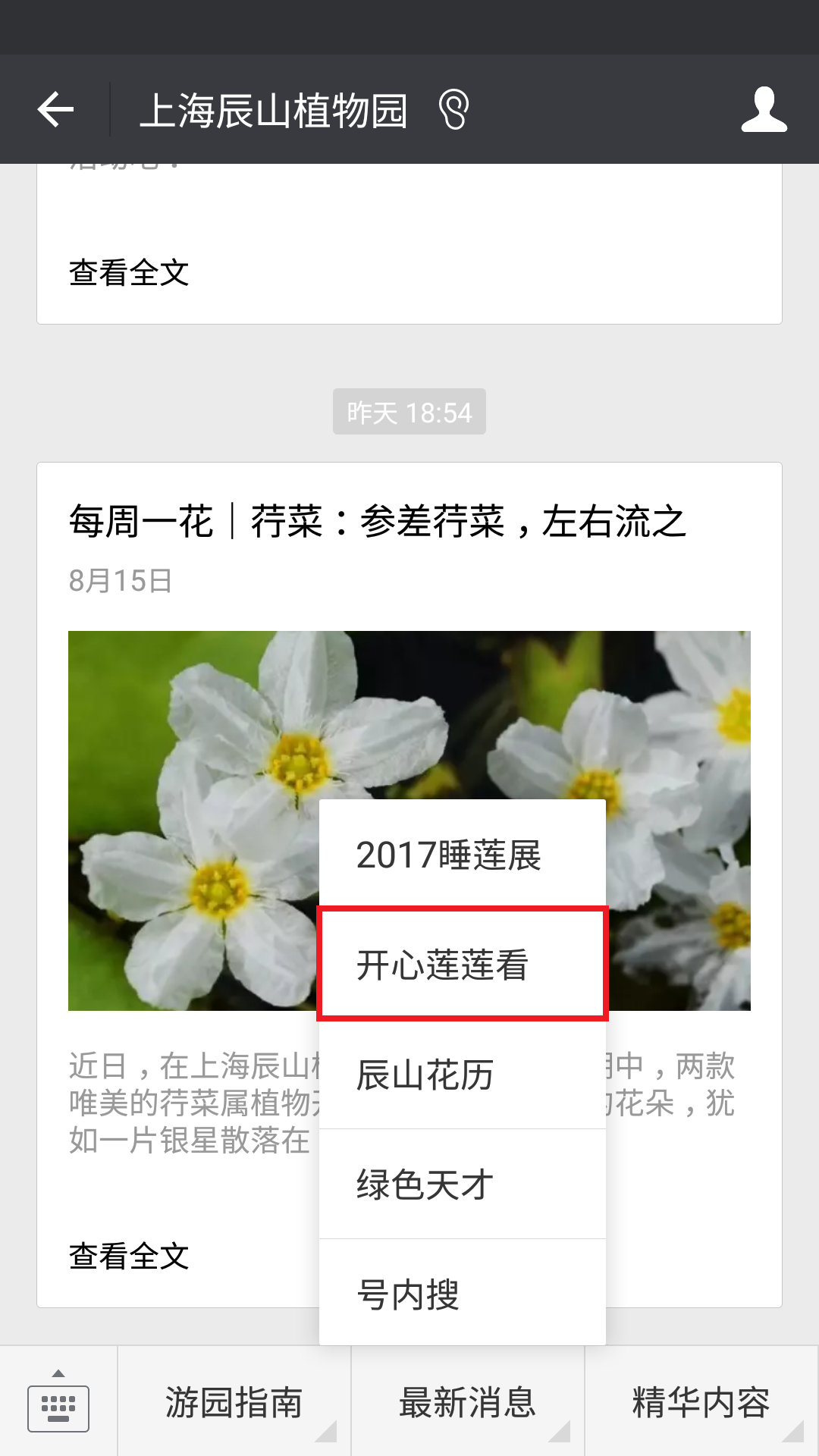Go back using the arrow
The height and width of the screenshot is (1456, 819).
[x=55, y=110]
